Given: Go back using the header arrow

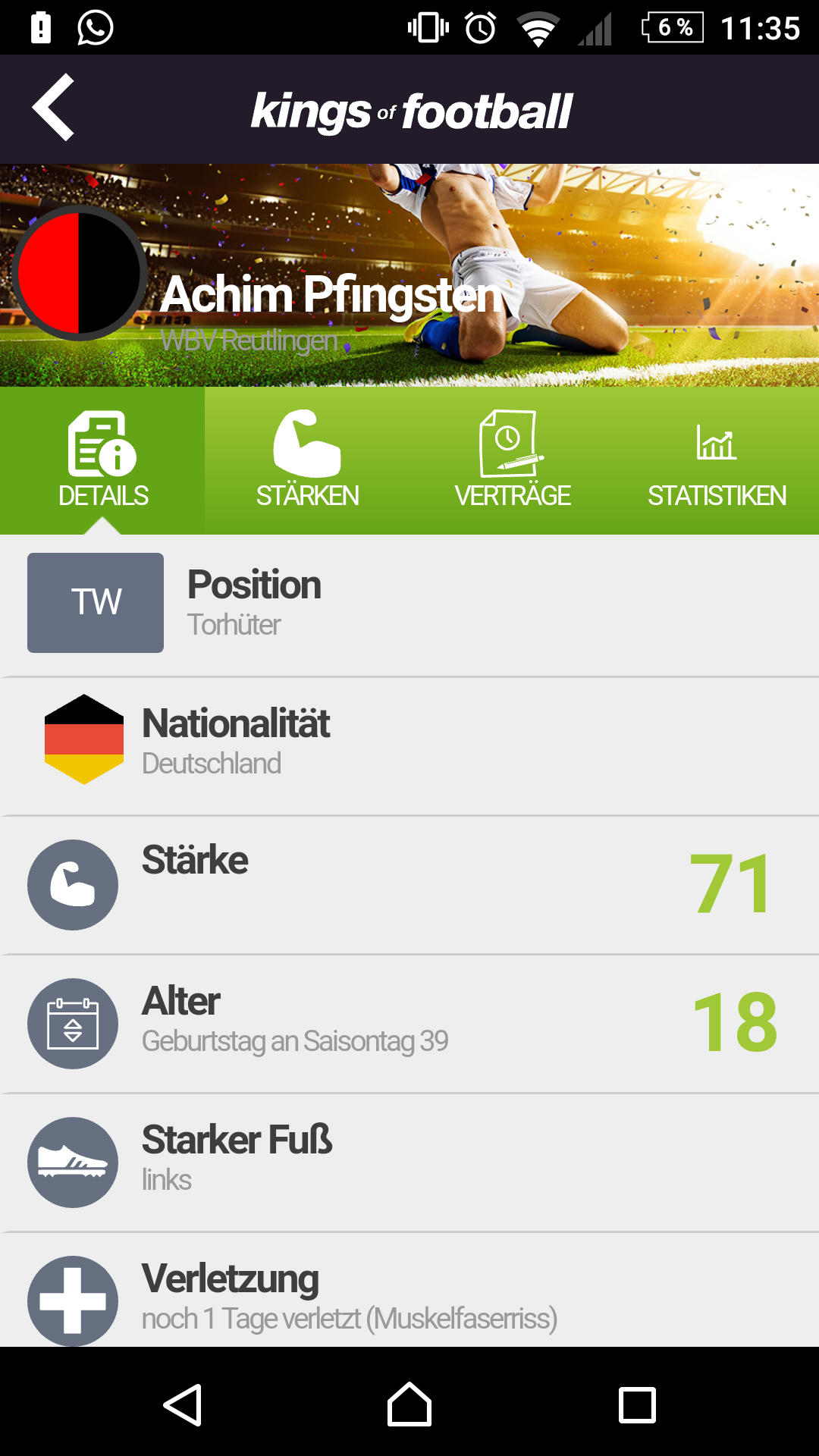Looking at the screenshot, I should point(53,108).
